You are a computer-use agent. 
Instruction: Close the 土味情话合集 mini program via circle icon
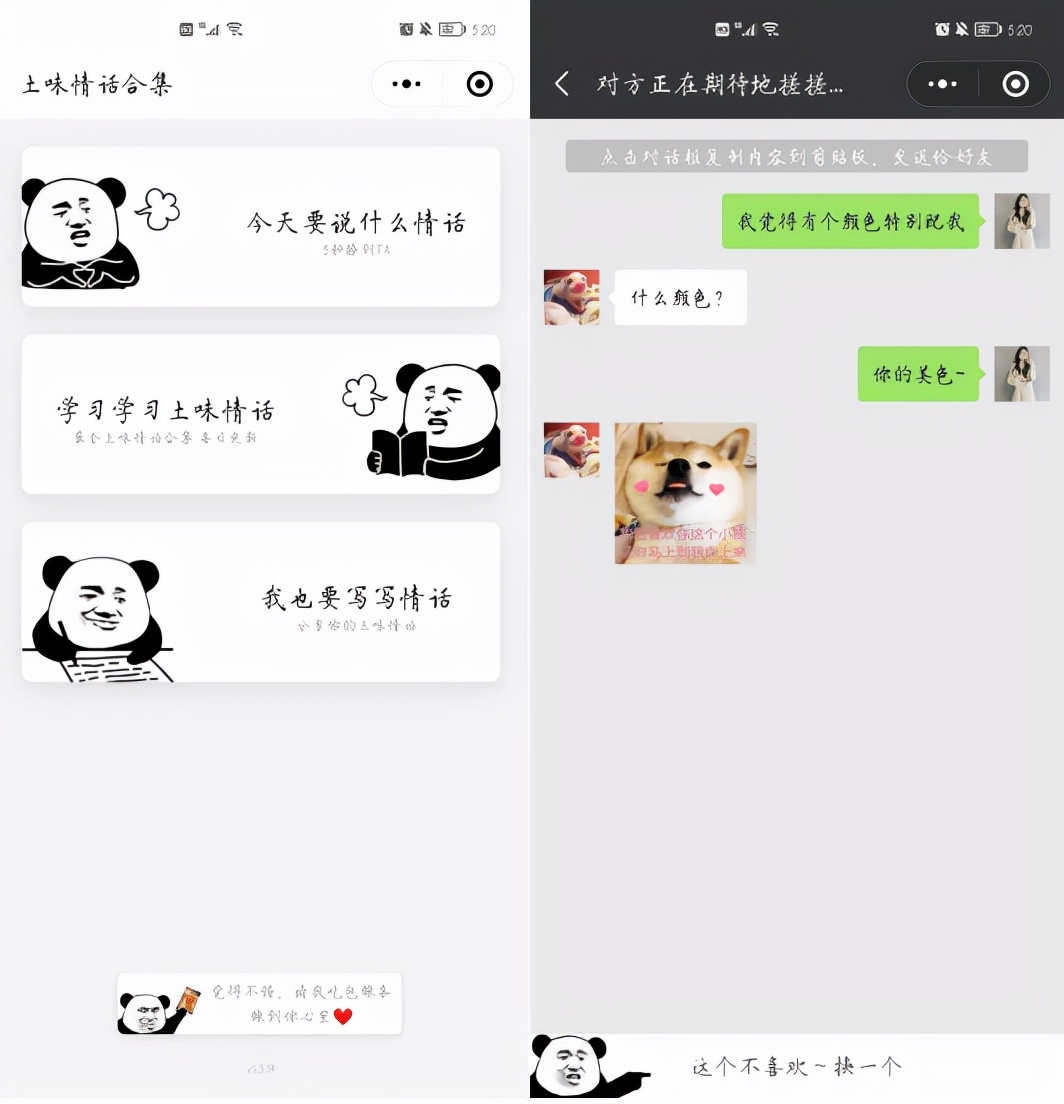(480, 84)
